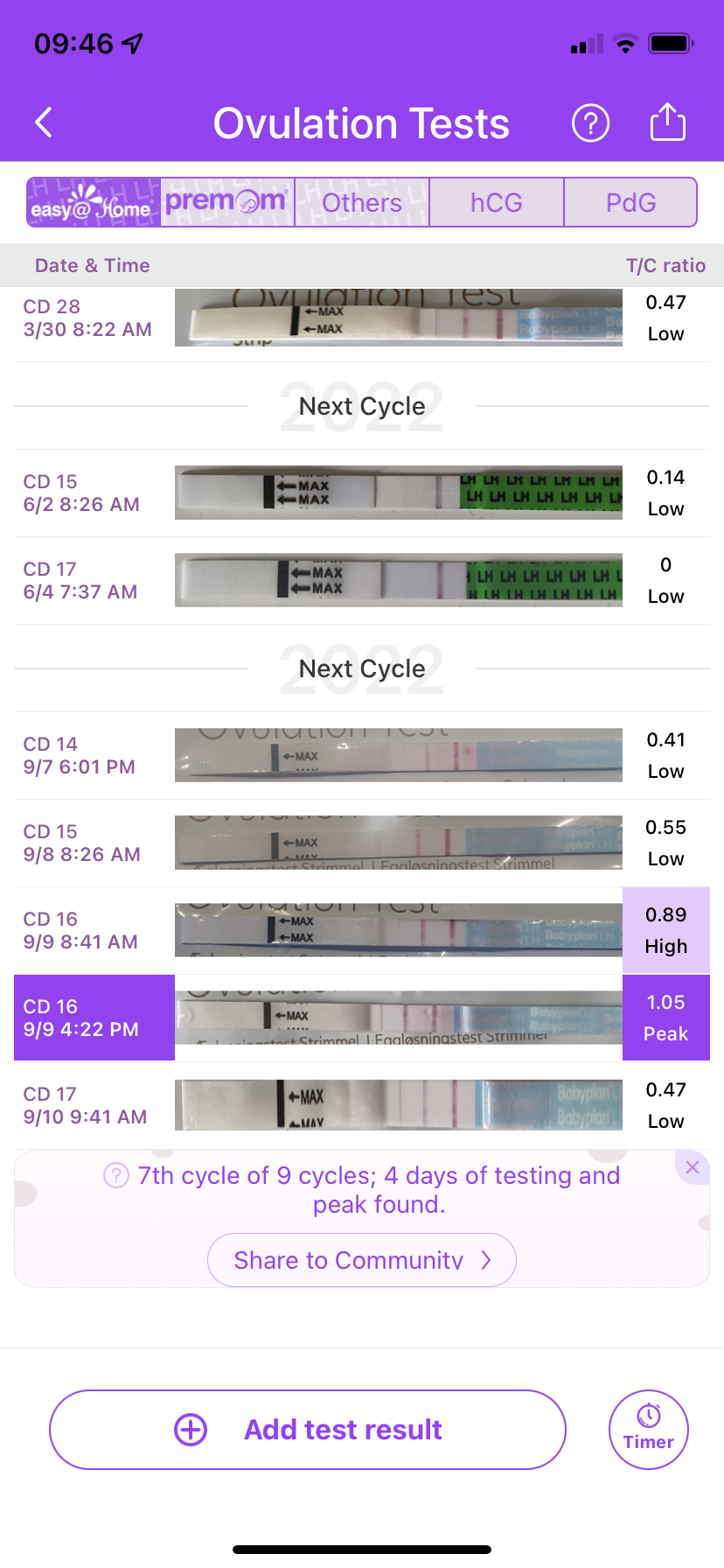724x1568 pixels.
Task: Switch to the PdG tab
Action: pos(630,202)
